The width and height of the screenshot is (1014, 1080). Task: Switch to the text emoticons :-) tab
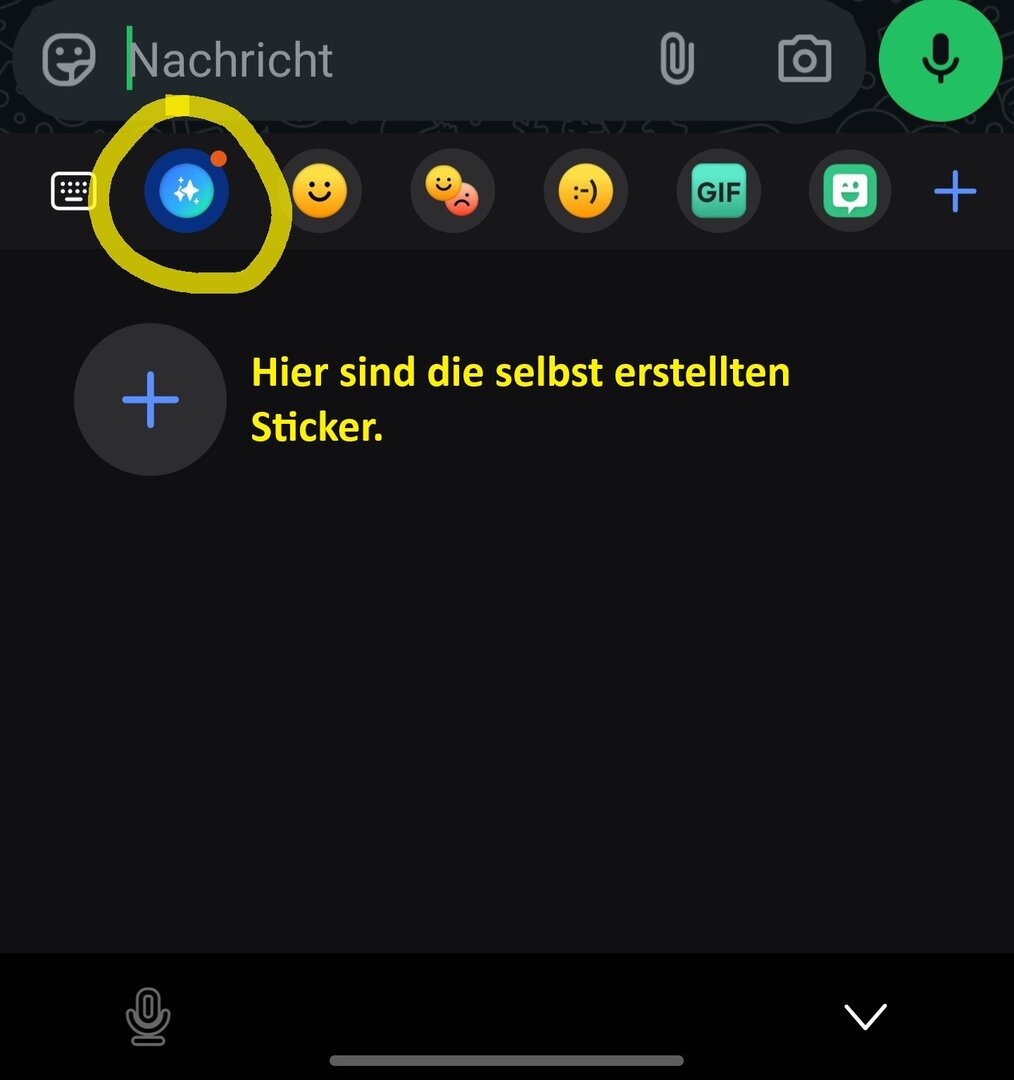[x=585, y=191]
